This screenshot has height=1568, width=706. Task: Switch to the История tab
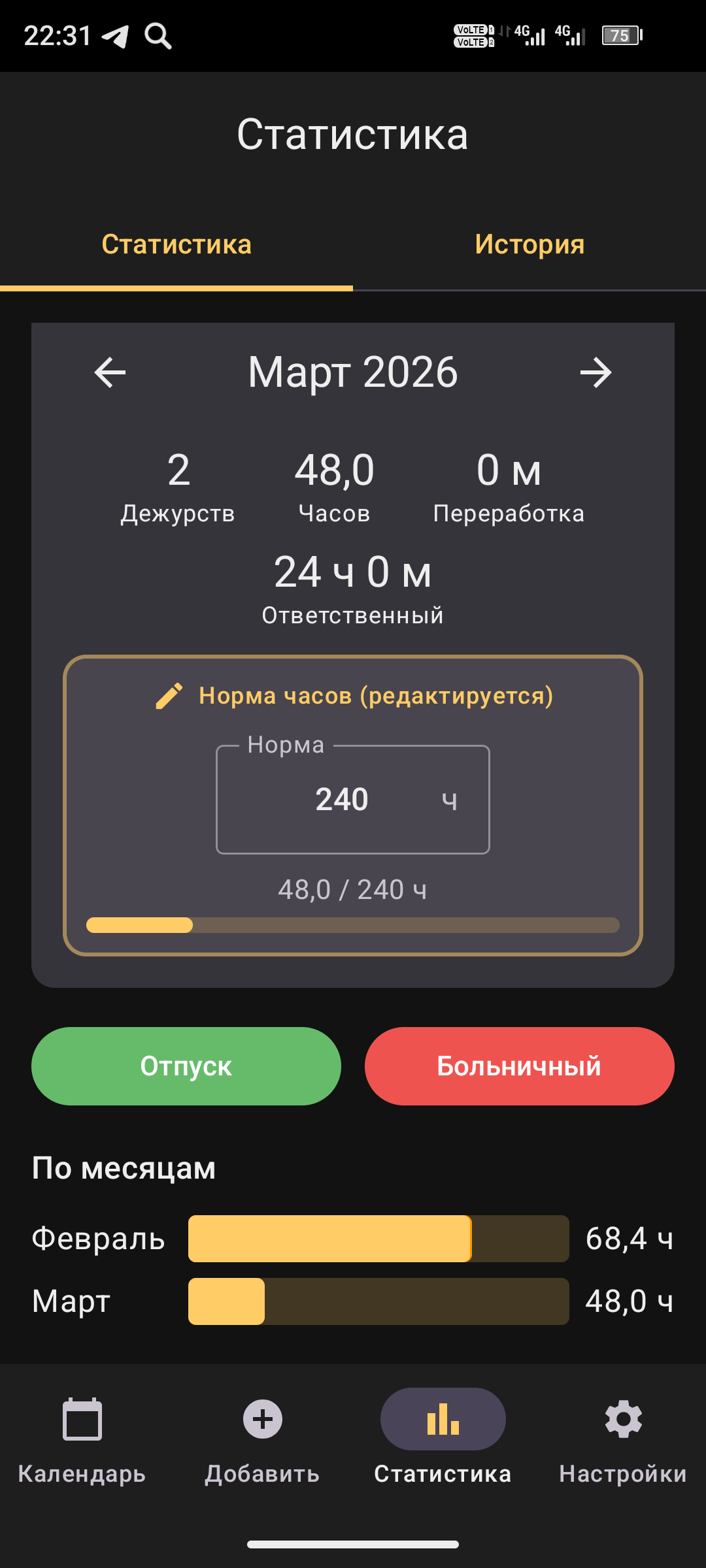pos(529,244)
